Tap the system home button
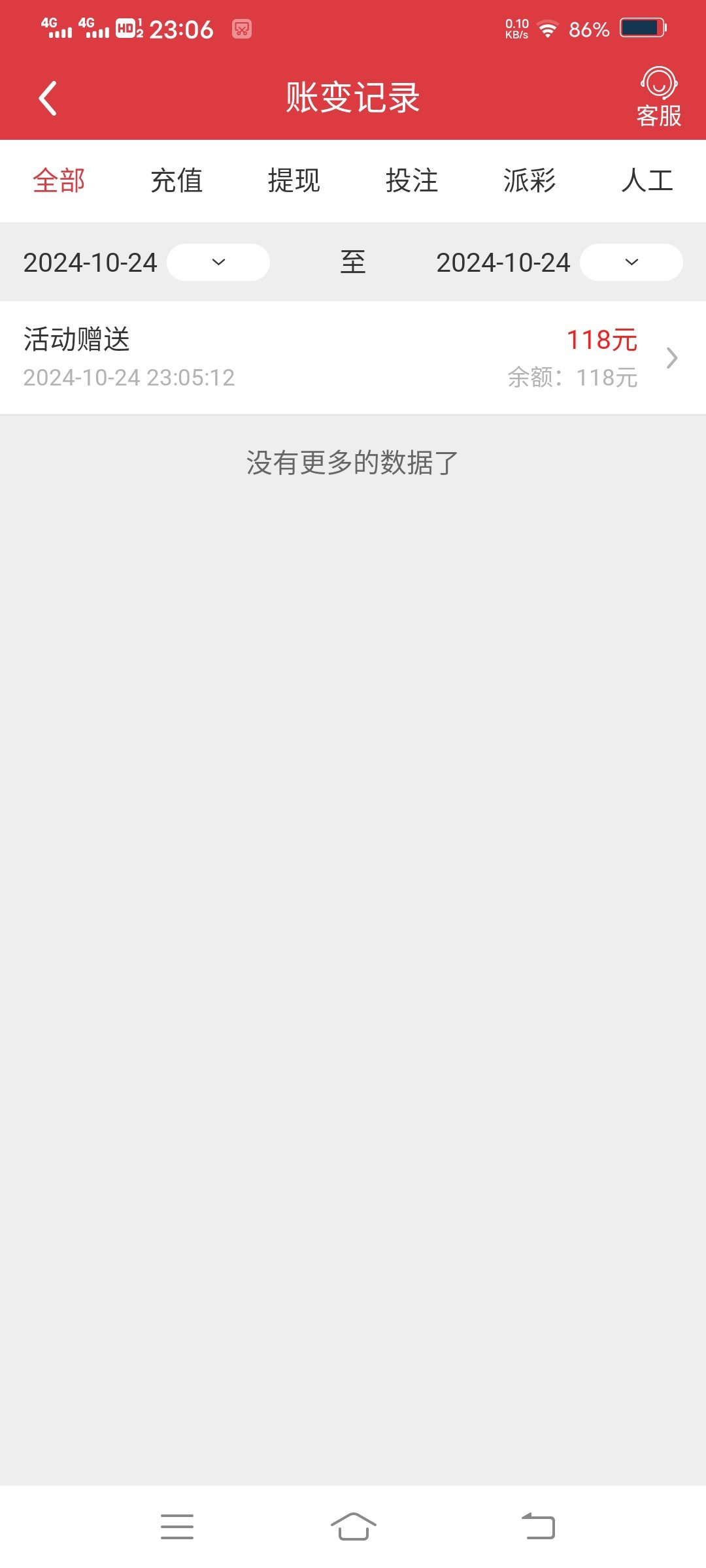The image size is (706, 1568). pos(353,1527)
